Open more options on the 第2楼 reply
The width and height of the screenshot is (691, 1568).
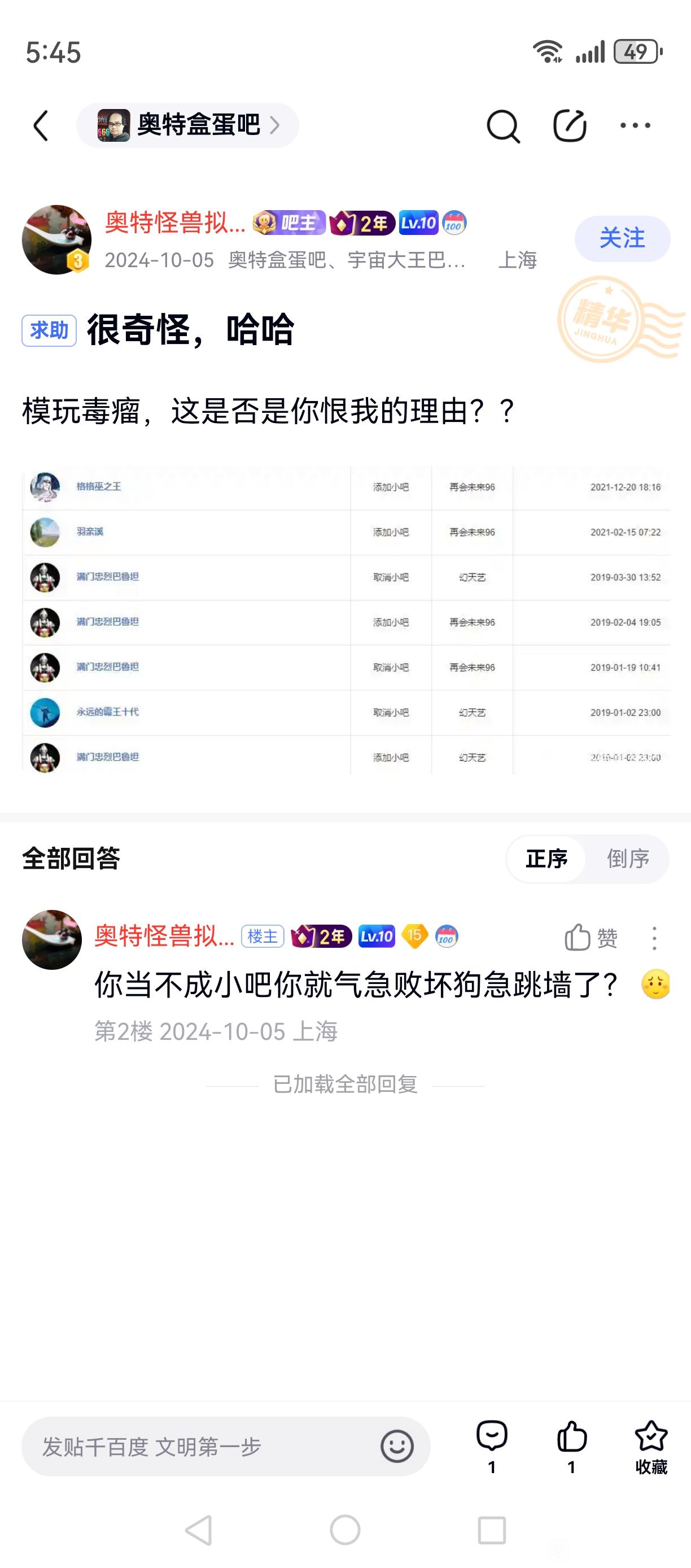654,938
